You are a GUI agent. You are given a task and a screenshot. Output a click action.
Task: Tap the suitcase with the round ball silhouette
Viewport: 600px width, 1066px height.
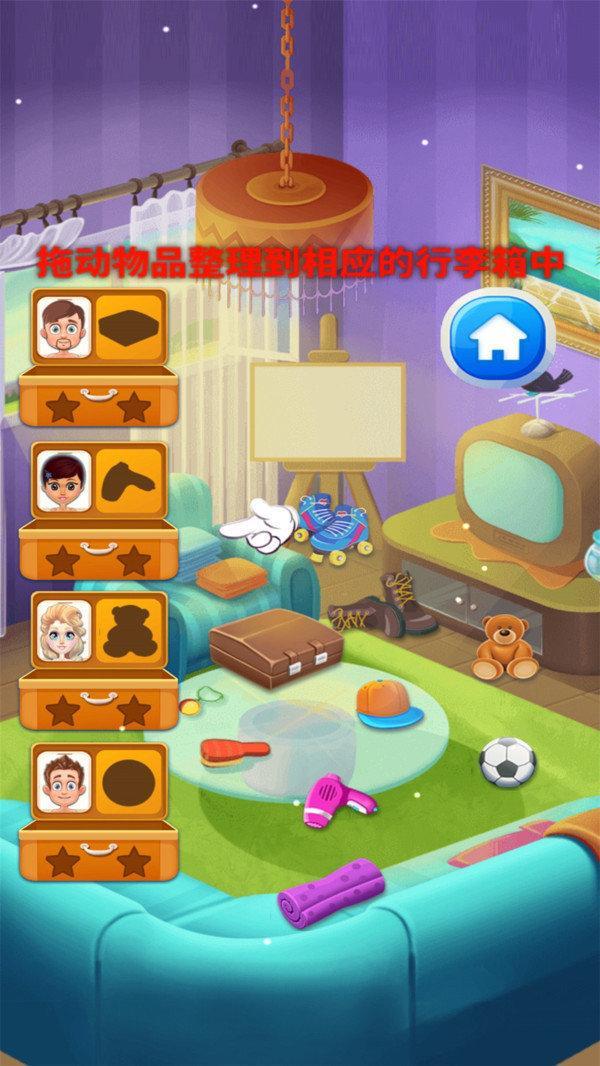tap(100, 811)
